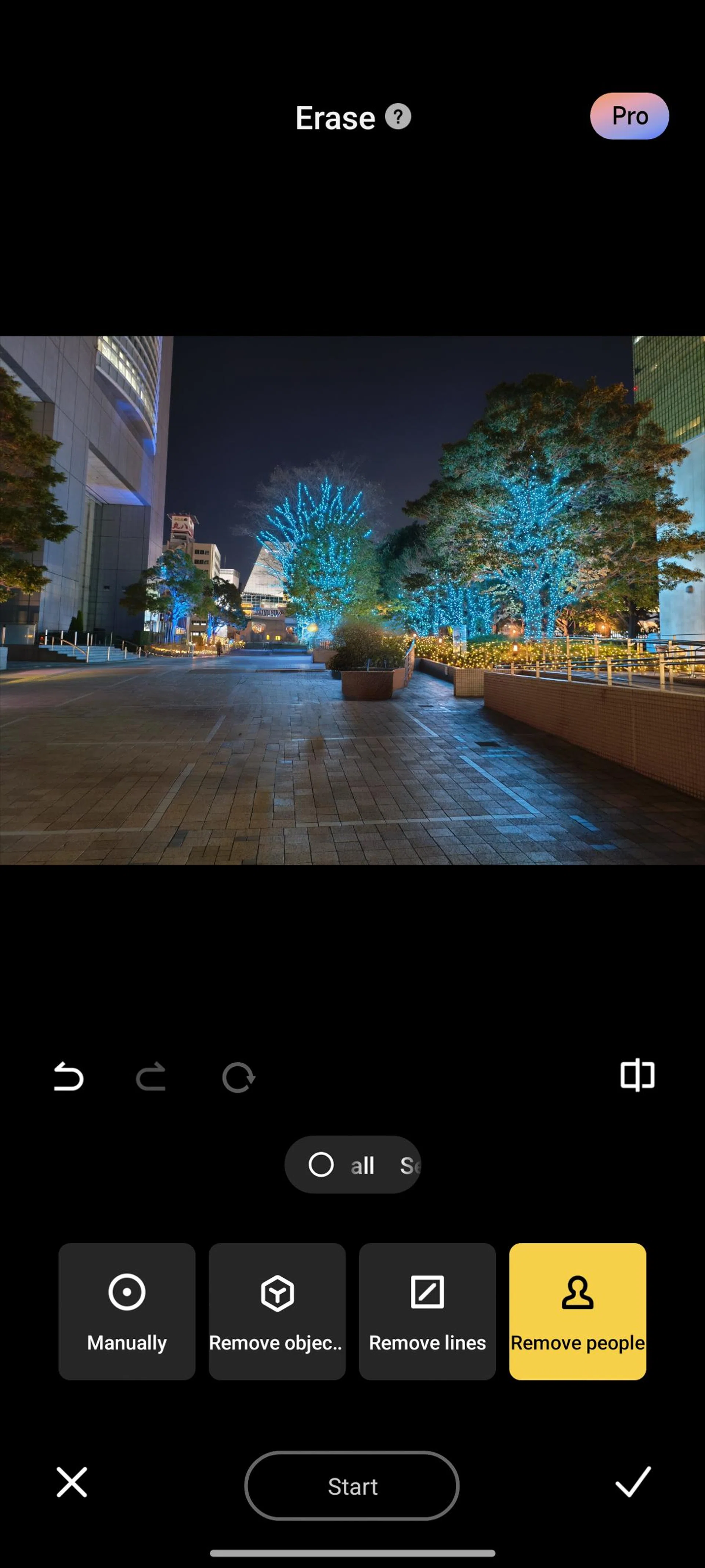Choose the Remove objects tool

tap(277, 1311)
